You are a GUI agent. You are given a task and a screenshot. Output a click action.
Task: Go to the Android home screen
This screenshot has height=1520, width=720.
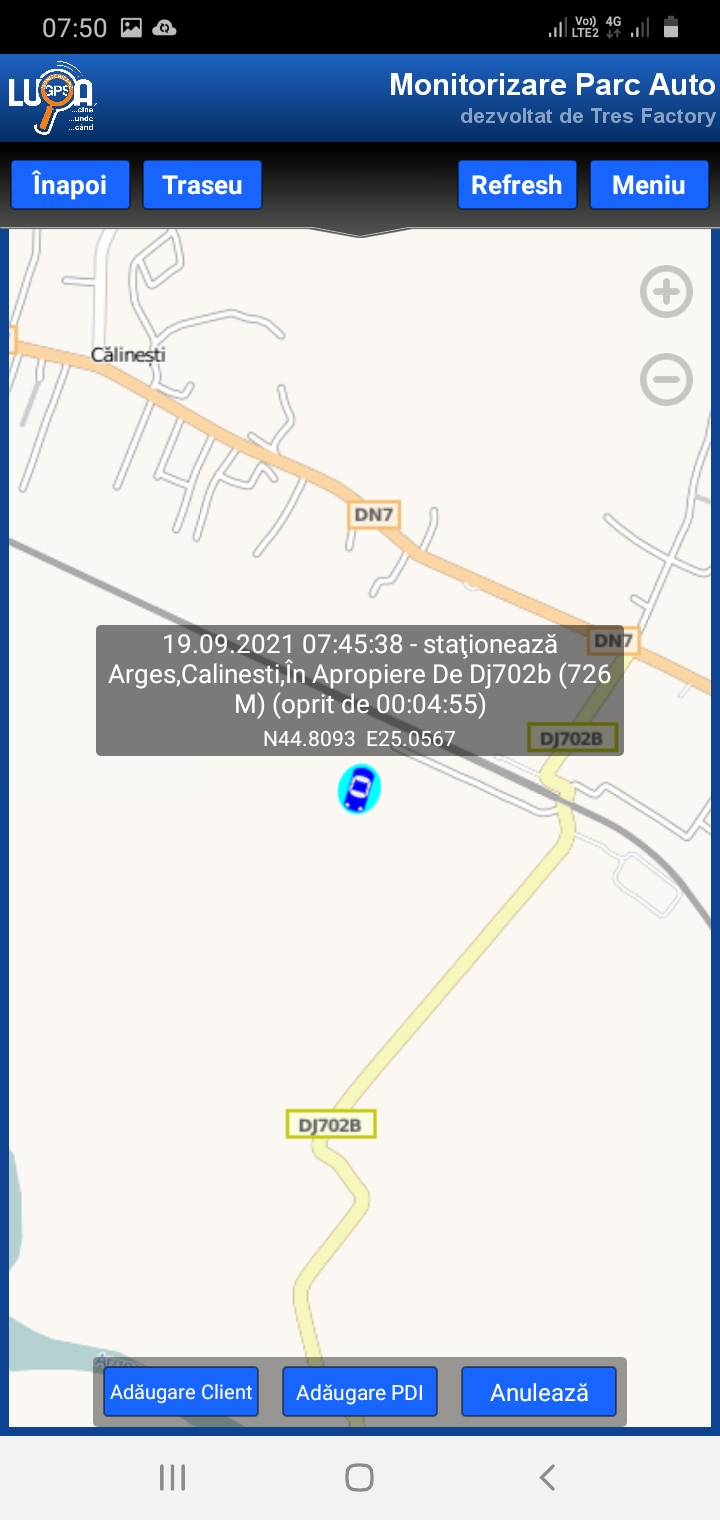359,1477
